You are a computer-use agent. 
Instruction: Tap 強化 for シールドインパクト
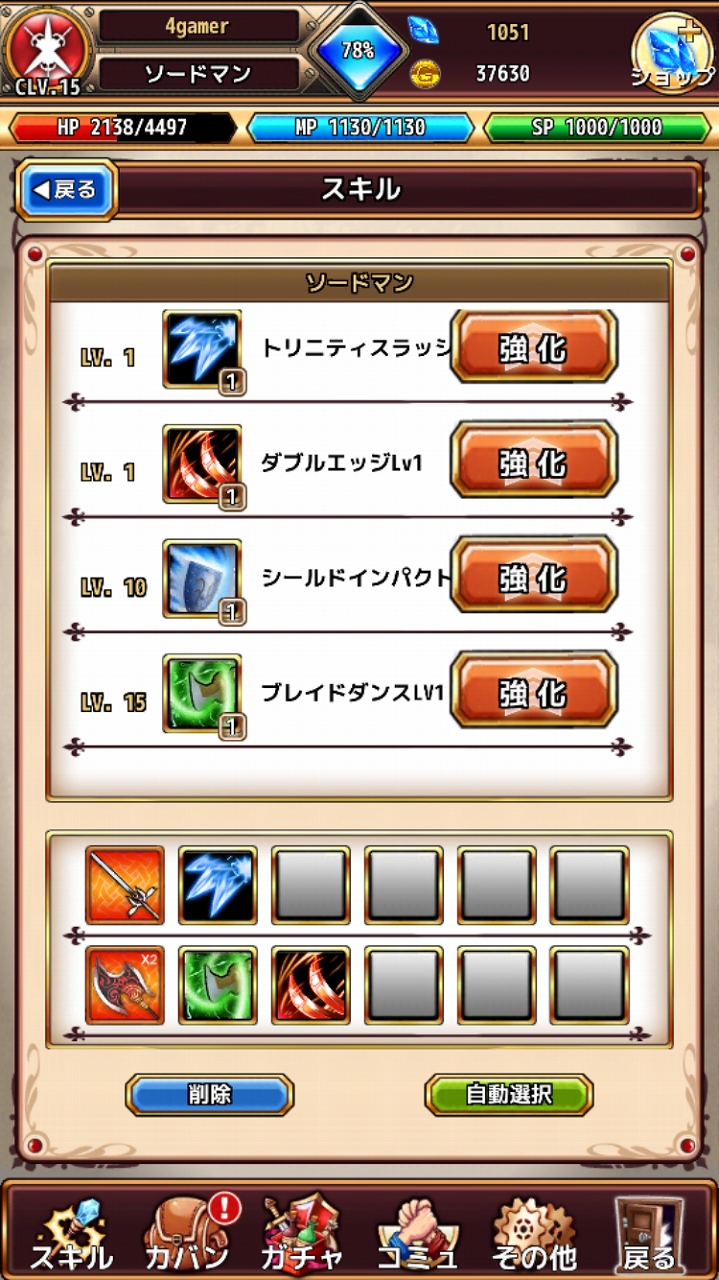(533, 577)
